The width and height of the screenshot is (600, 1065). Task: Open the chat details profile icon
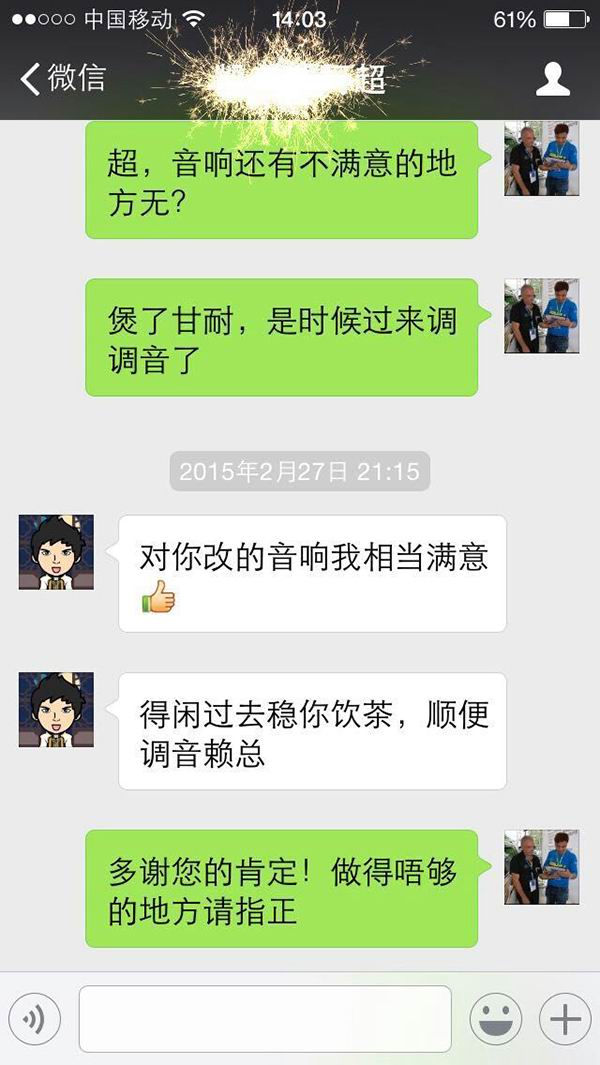pos(553,79)
